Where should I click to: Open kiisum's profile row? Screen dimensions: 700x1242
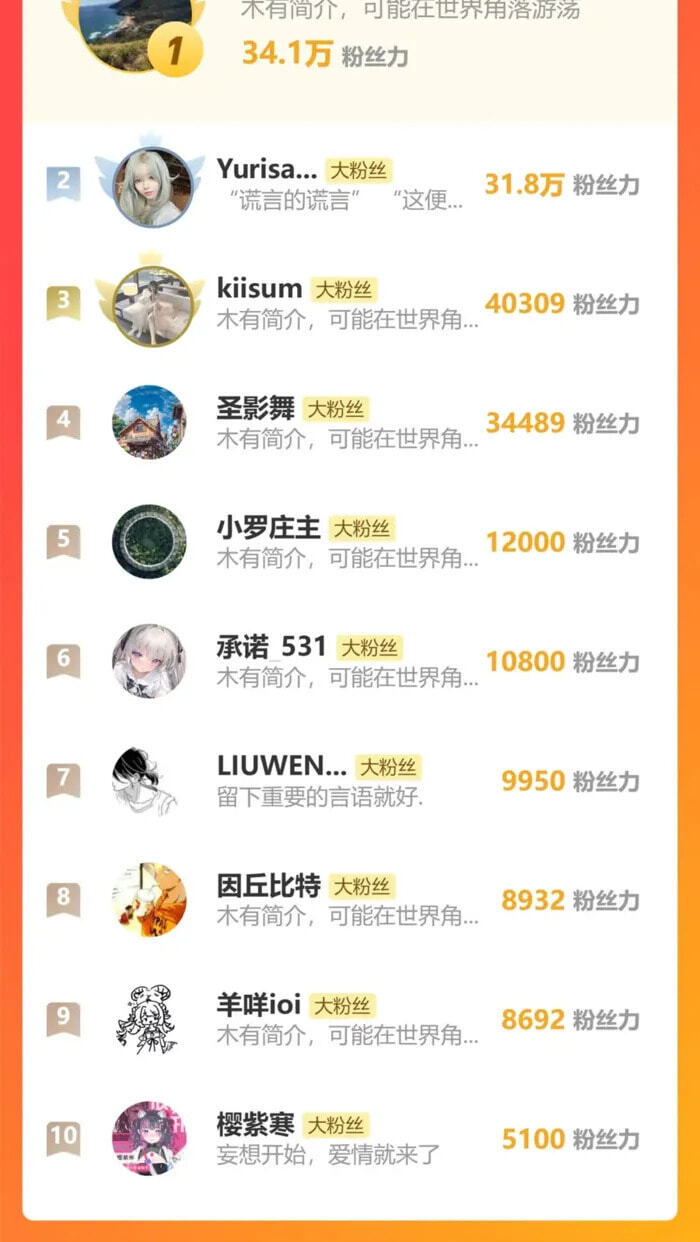pyautogui.click(x=349, y=303)
